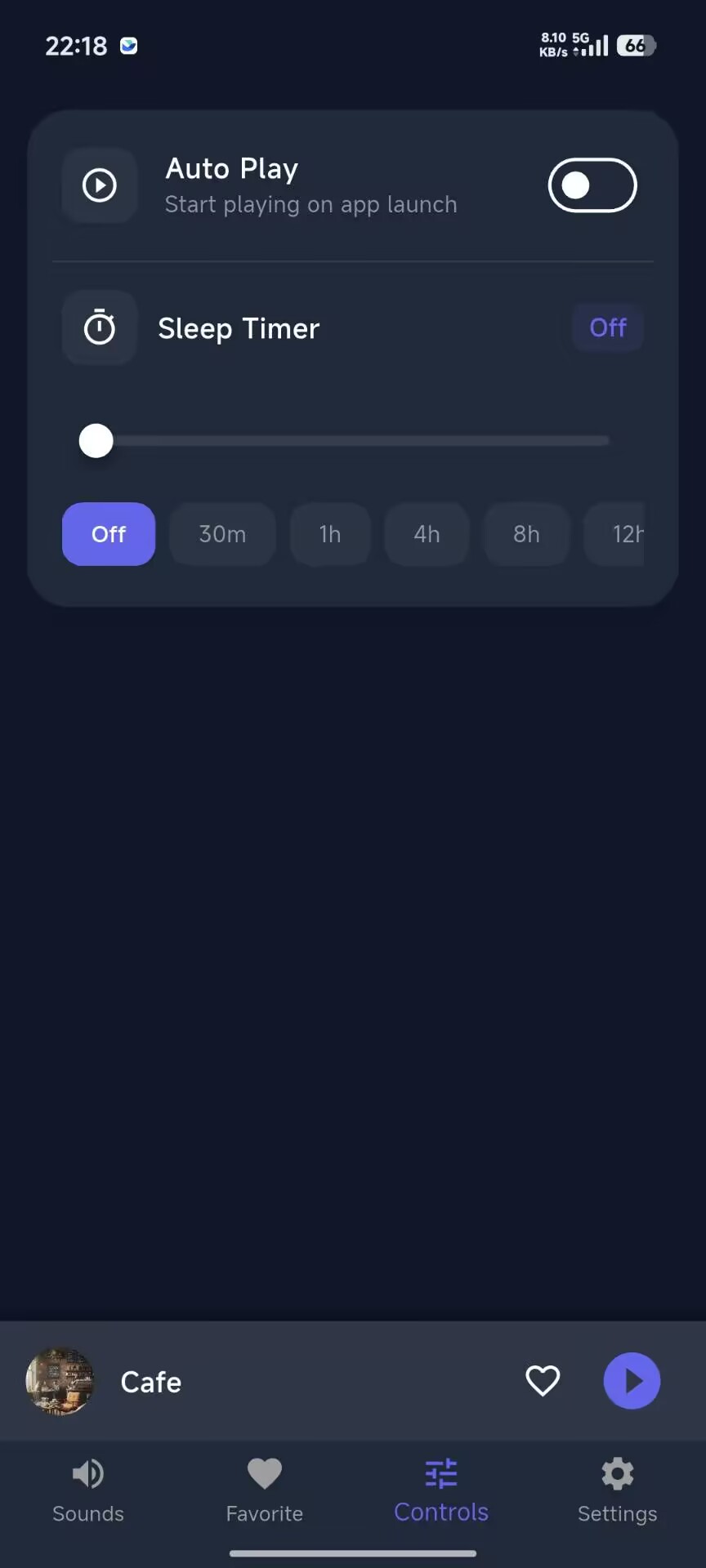Choose the 1h sleep timer

point(330,534)
